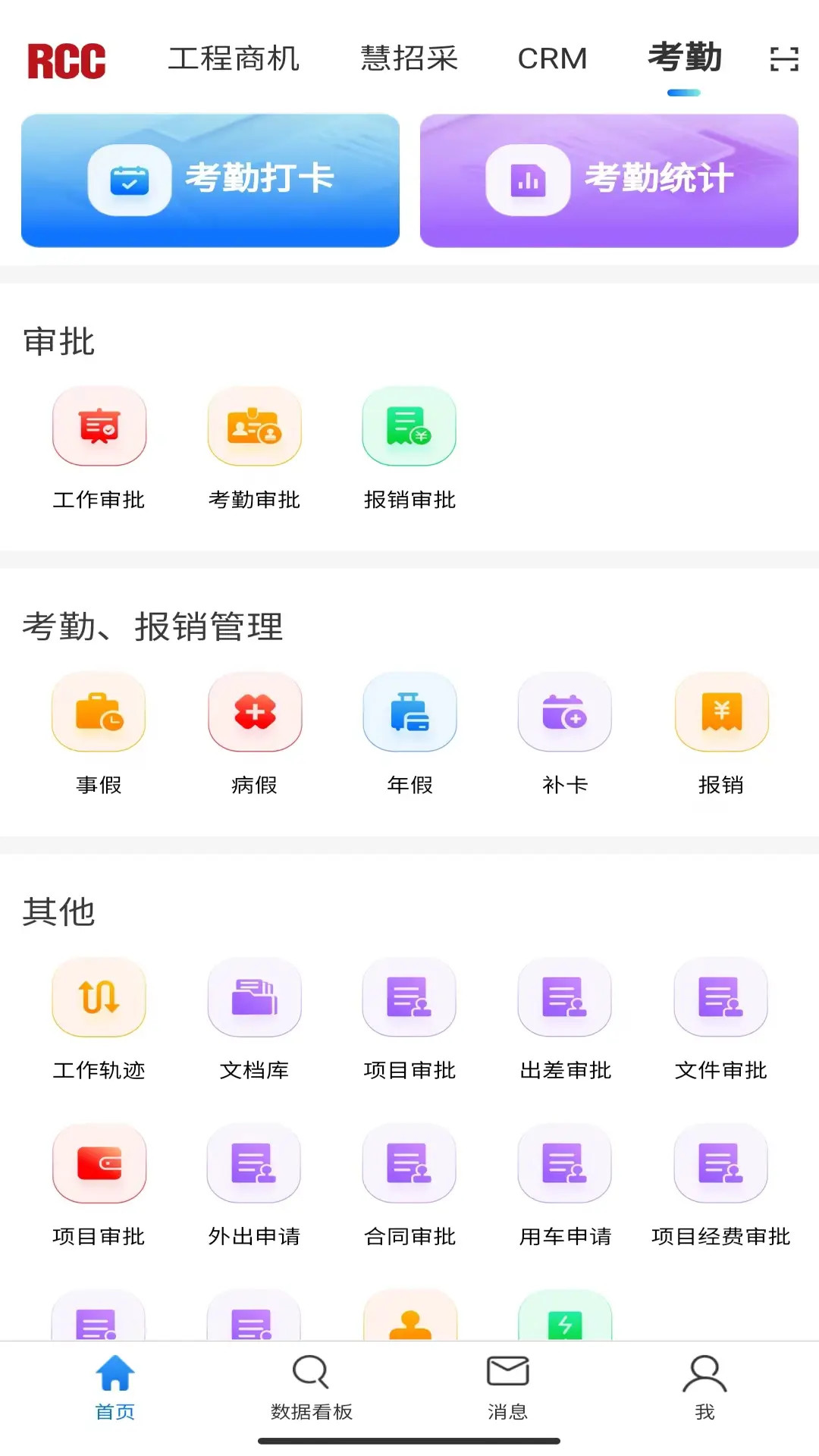The image size is (819, 1456).
Task: Select the 报销审批 reimbursement approval icon
Action: [409, 426]
